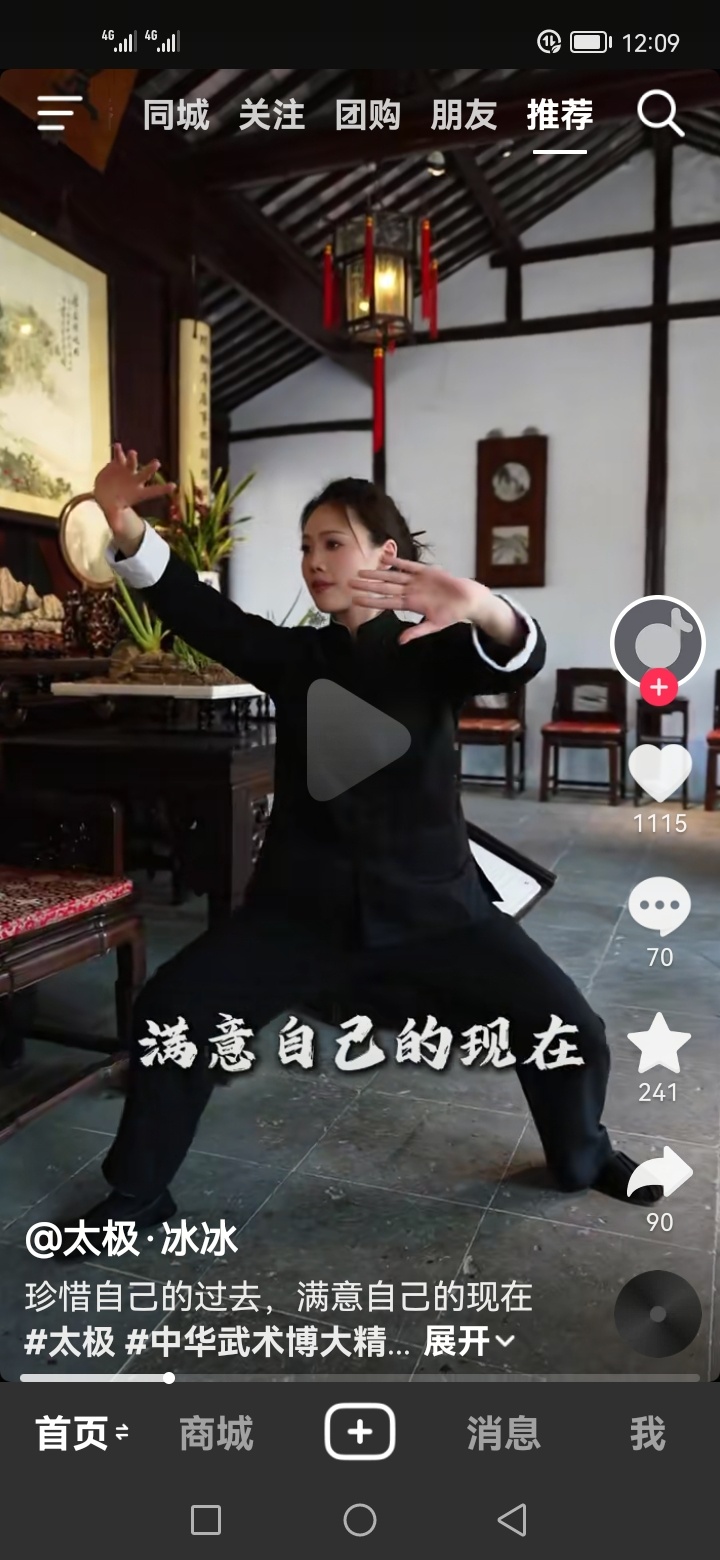
Task: Tap the system back triangle
Action: [512, 1520]
